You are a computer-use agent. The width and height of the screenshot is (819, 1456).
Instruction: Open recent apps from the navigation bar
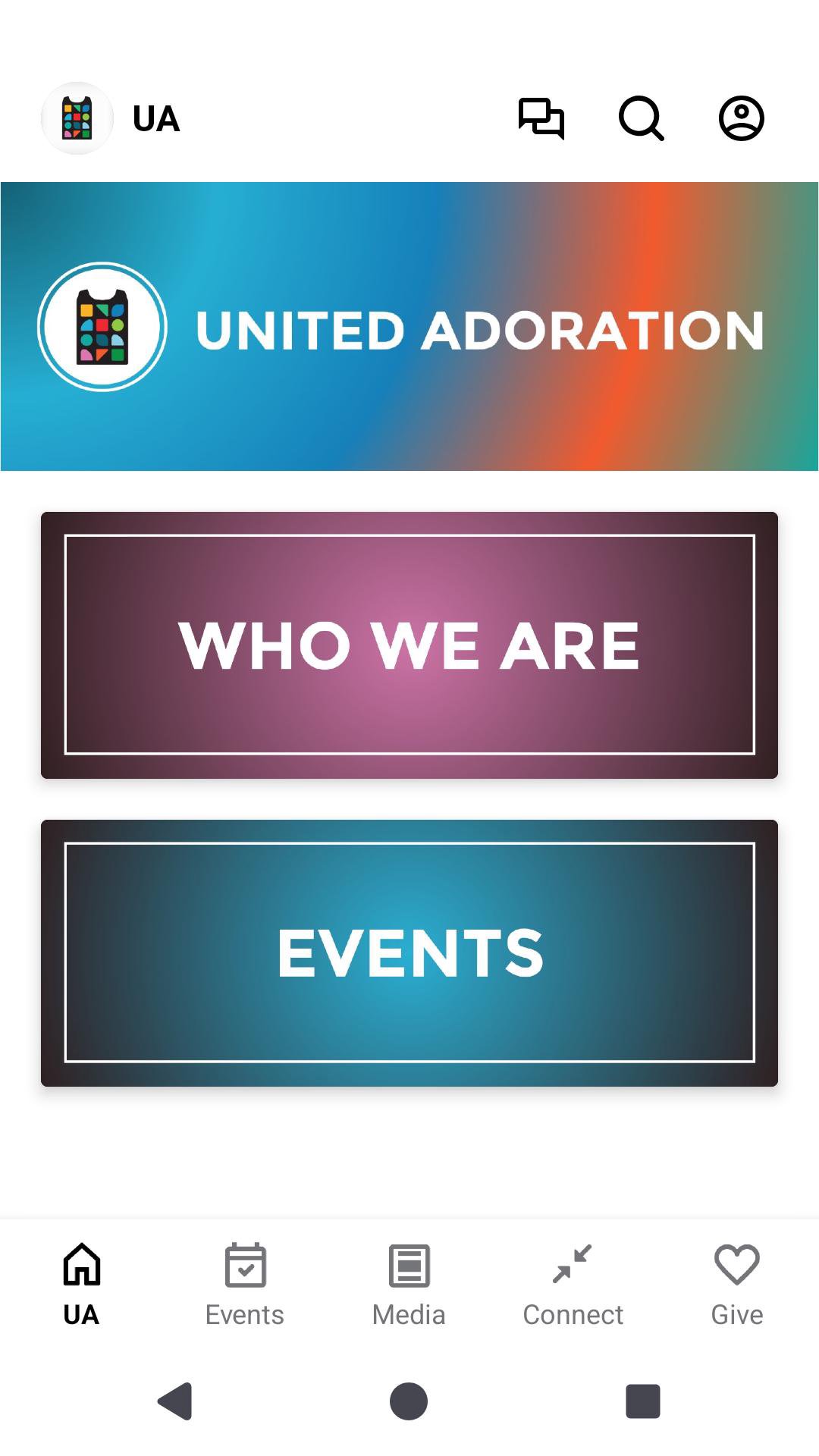[x=642, y=1401]
